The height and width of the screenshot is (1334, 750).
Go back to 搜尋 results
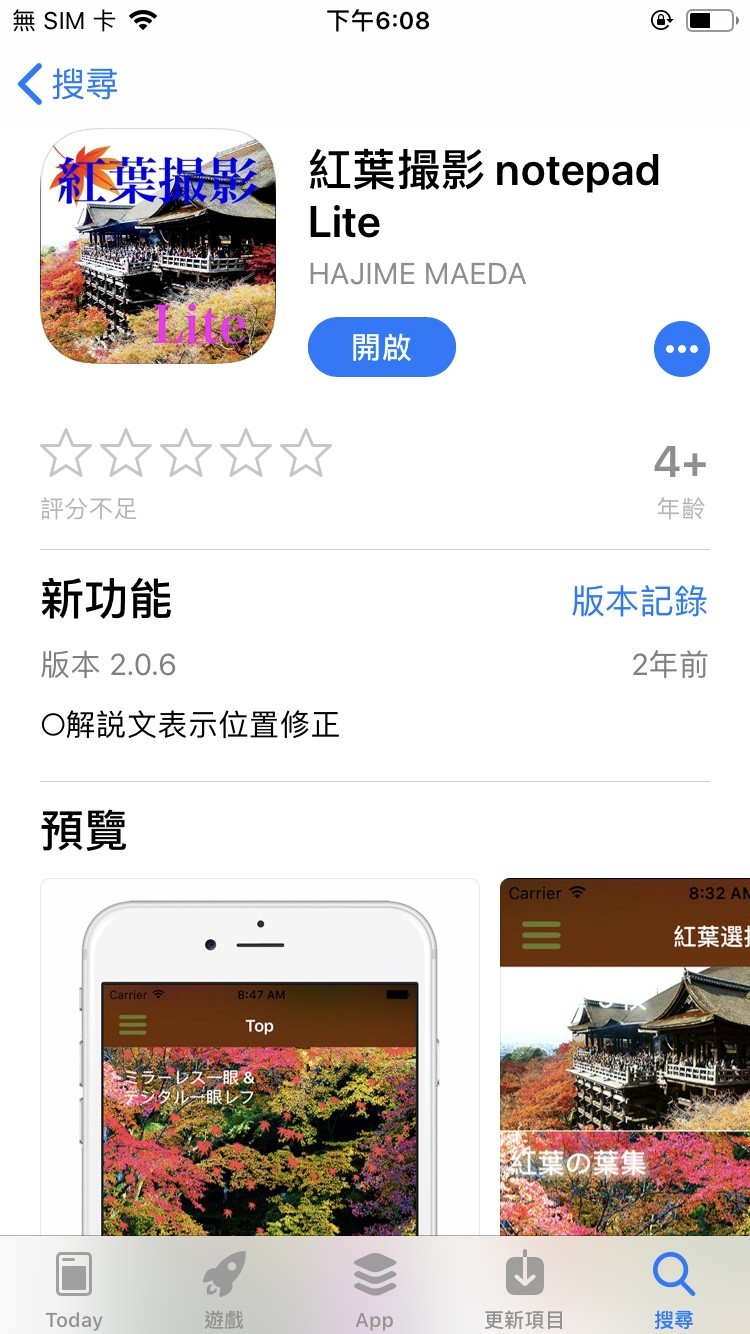[68, 84]
